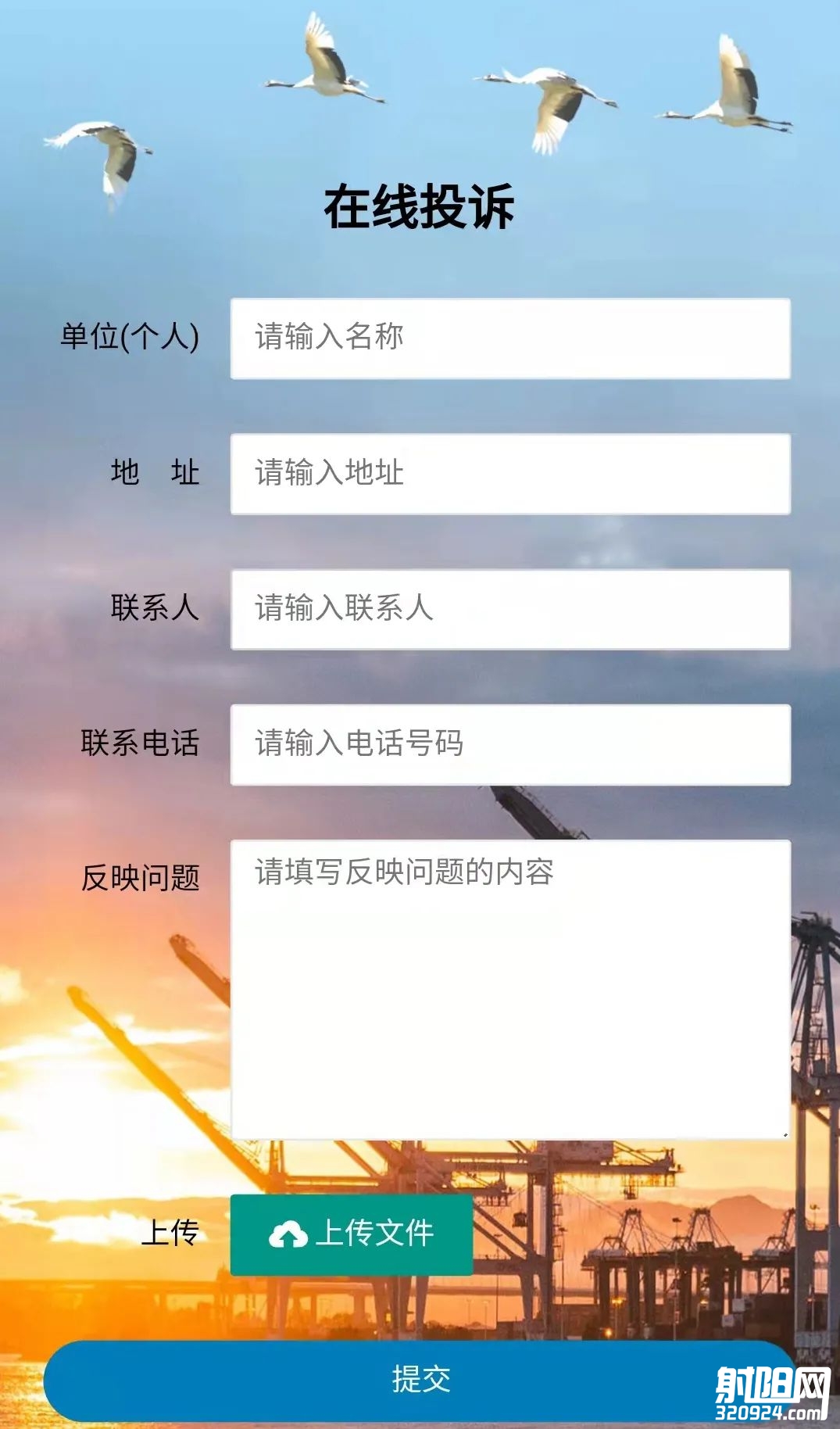Tap the 上传文件 upload button
The image size is (840, 1429).
[x=352, y=1234]
